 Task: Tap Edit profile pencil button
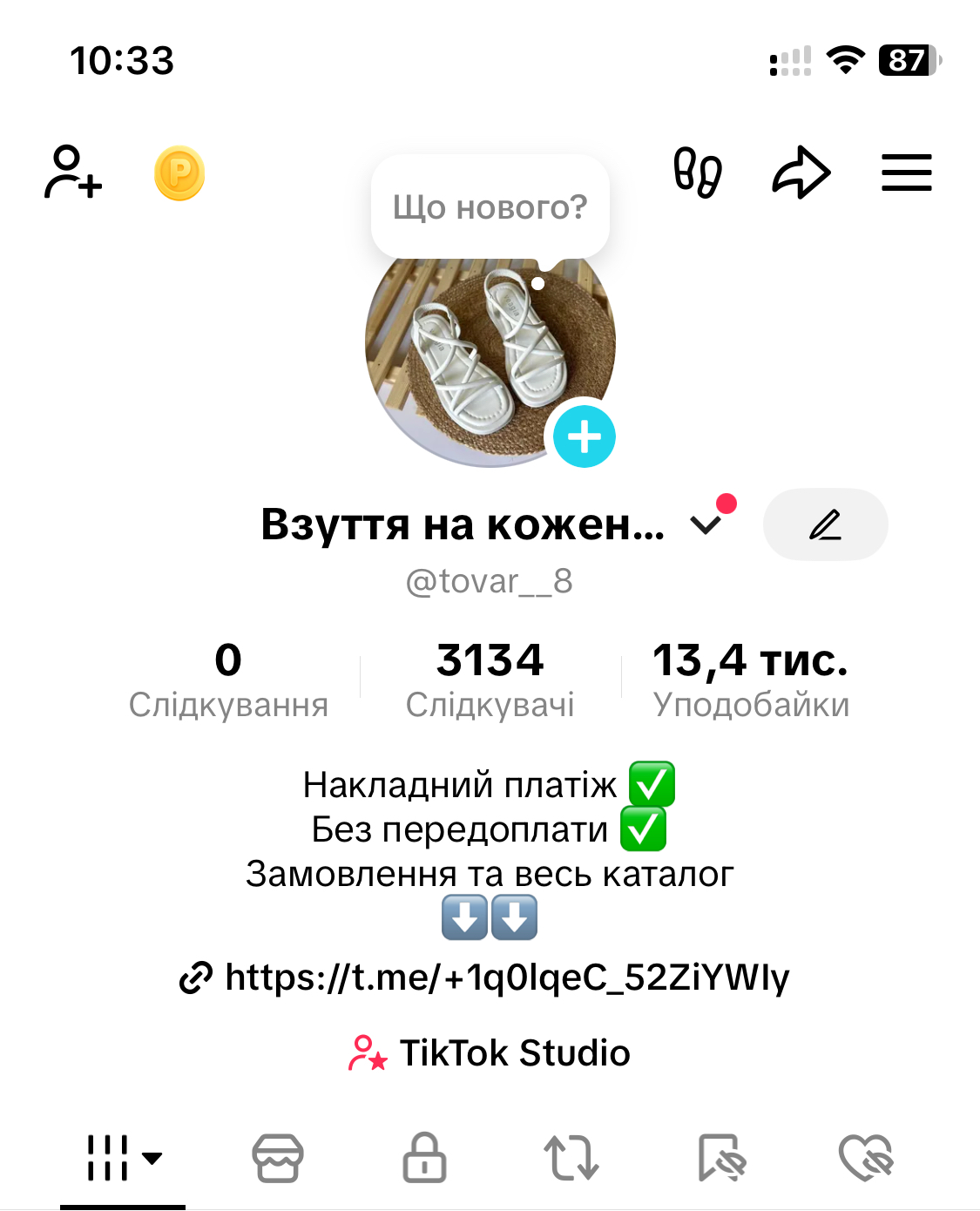click(x=824, y=524)
